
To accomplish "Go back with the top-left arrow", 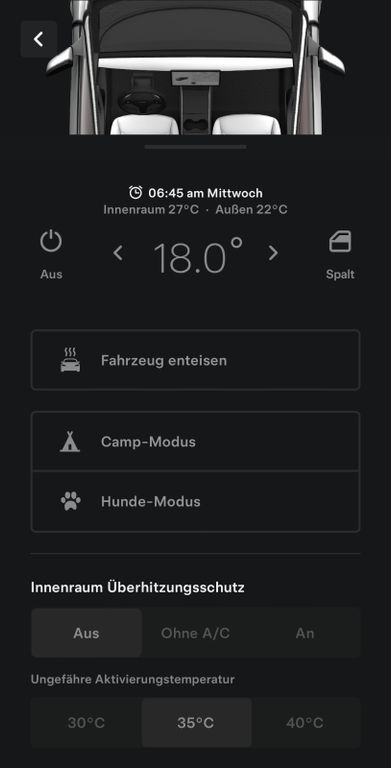I will (39, 39).
